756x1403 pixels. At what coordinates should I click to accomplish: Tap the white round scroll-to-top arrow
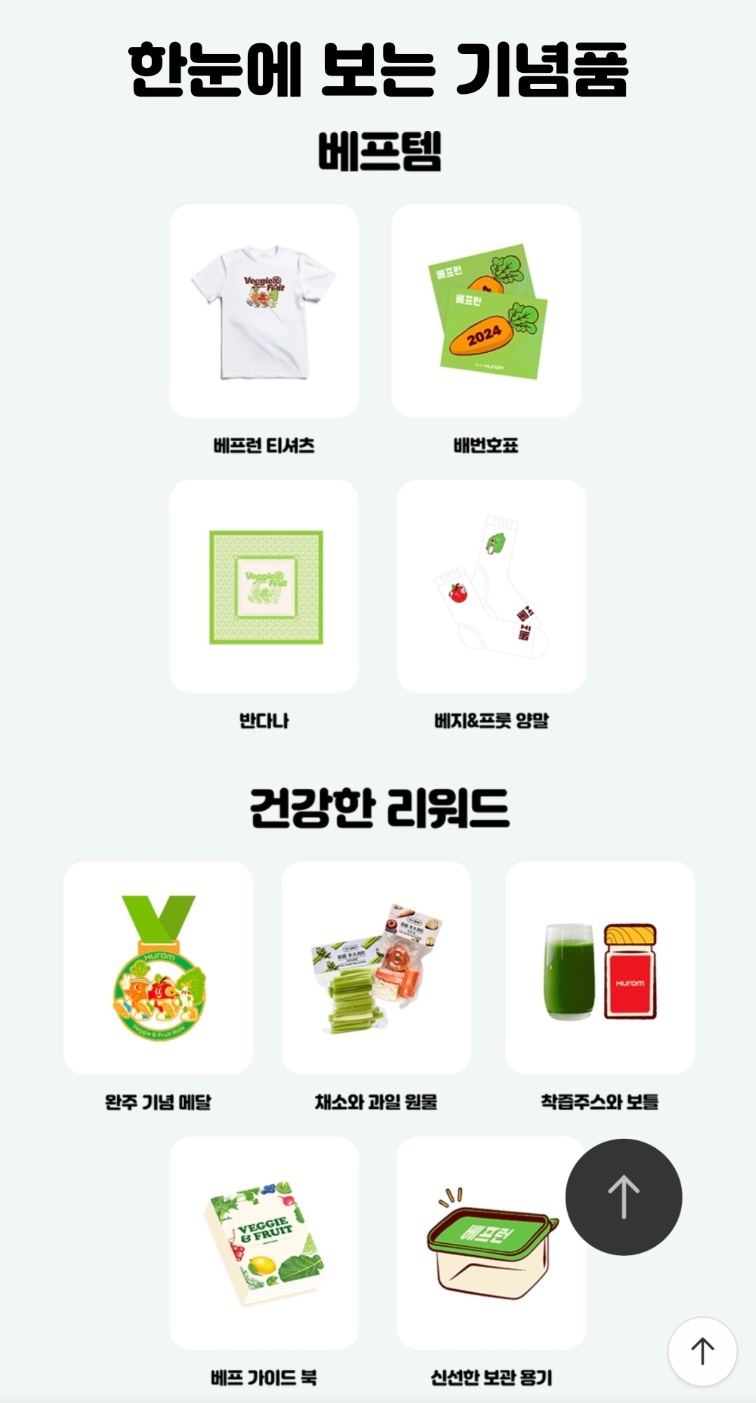702,1351
